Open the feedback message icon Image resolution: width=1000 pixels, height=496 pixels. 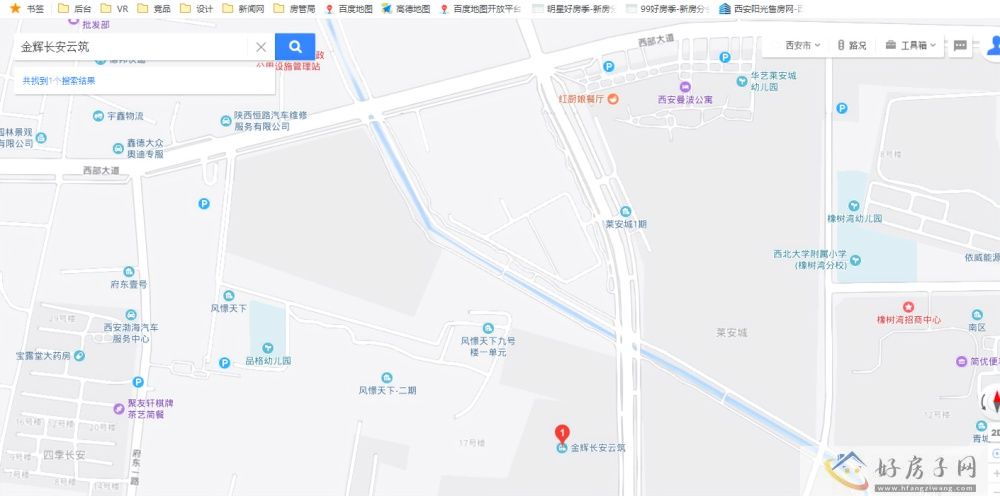click(960, 45)
